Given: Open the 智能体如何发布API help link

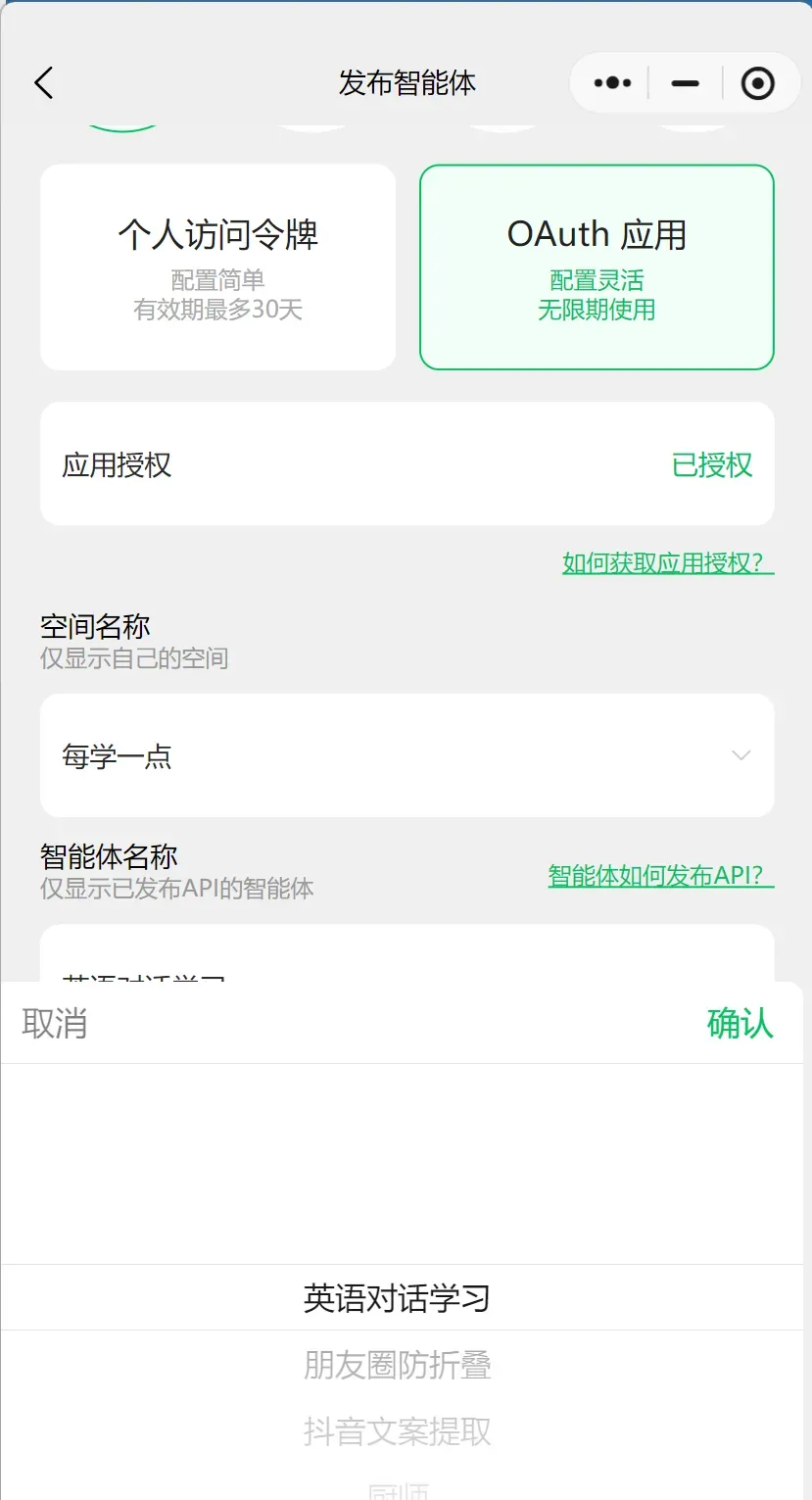Looking at the screenshot, I should click(x=660, y=875).
